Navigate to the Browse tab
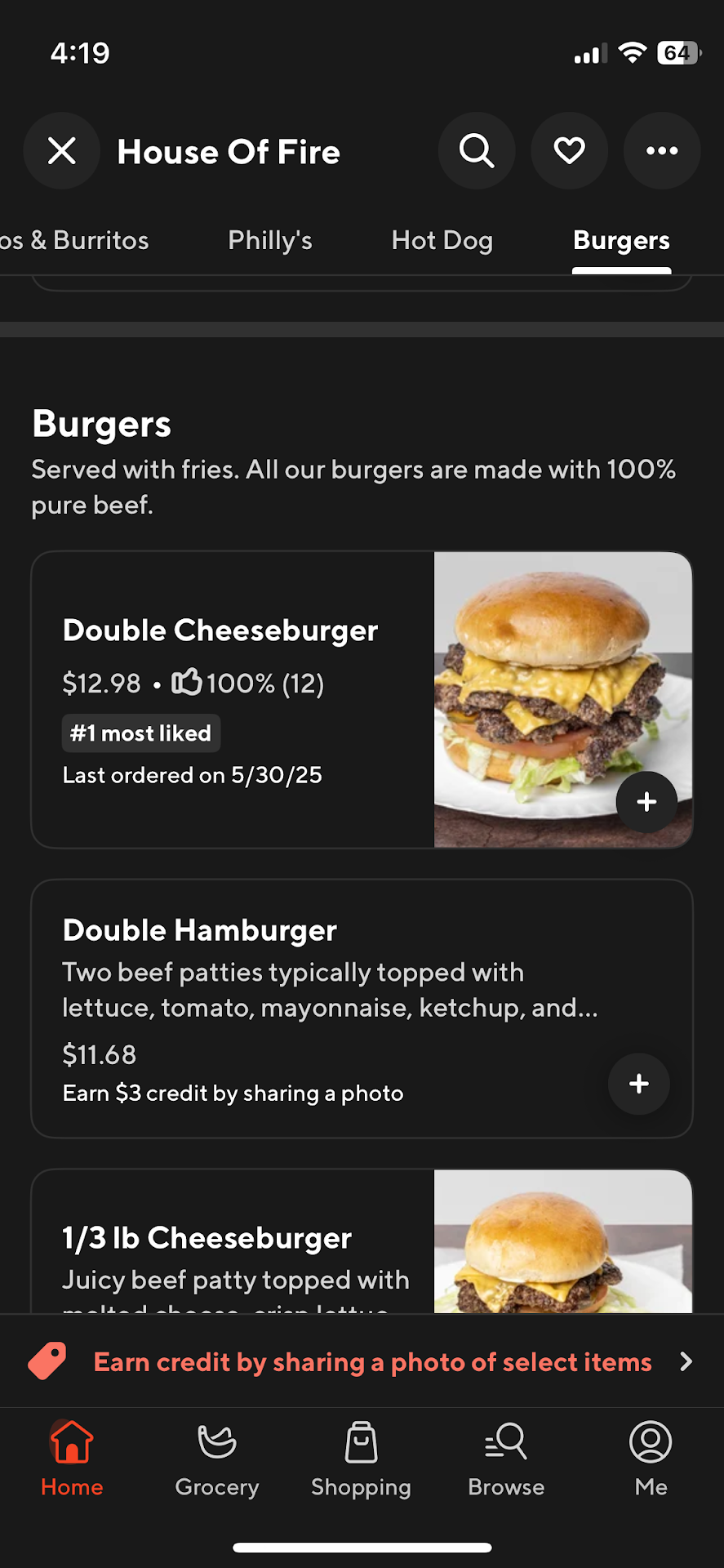Viewport: 724px width, 1568px height. (x=506, y=1459)
